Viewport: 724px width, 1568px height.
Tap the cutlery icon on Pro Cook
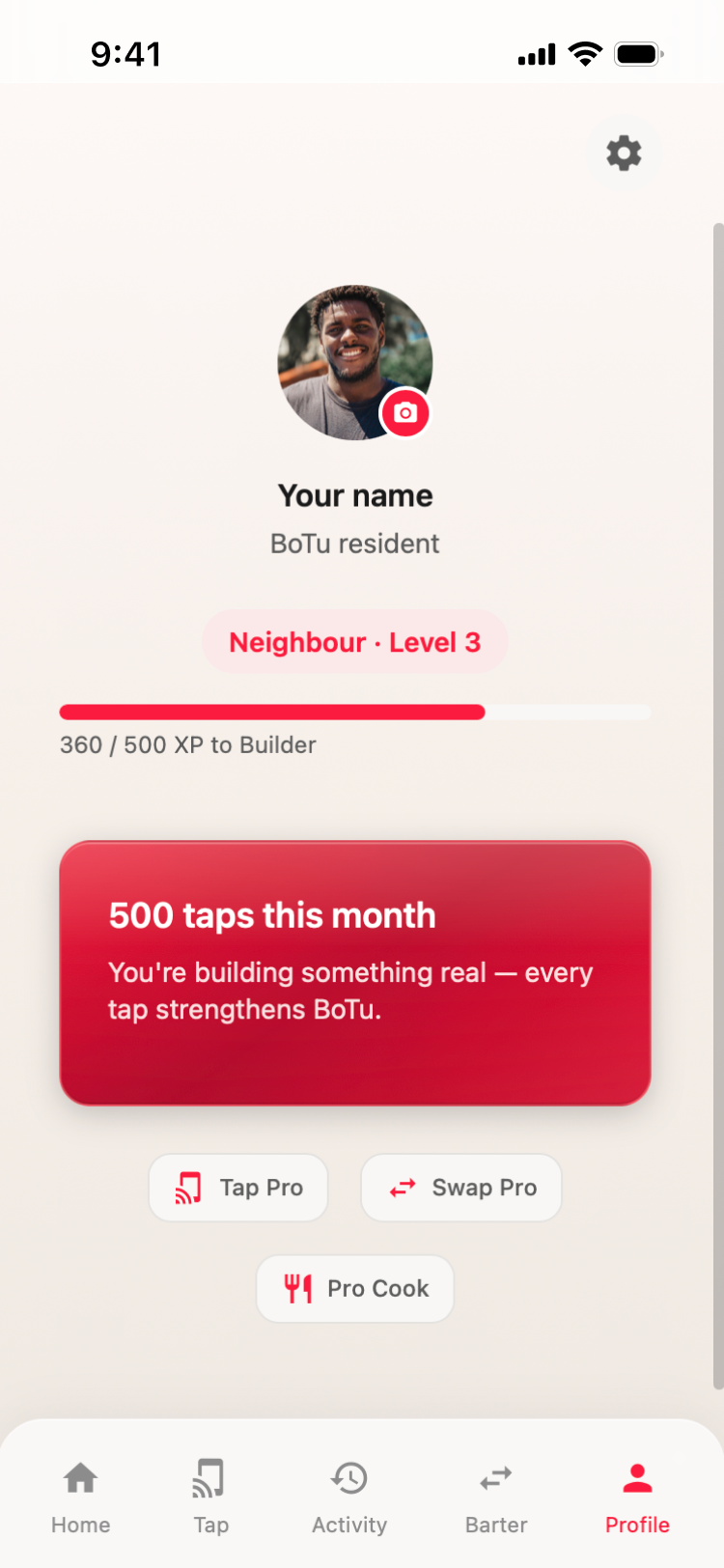pyautogui.click(x=297, y=1288)
